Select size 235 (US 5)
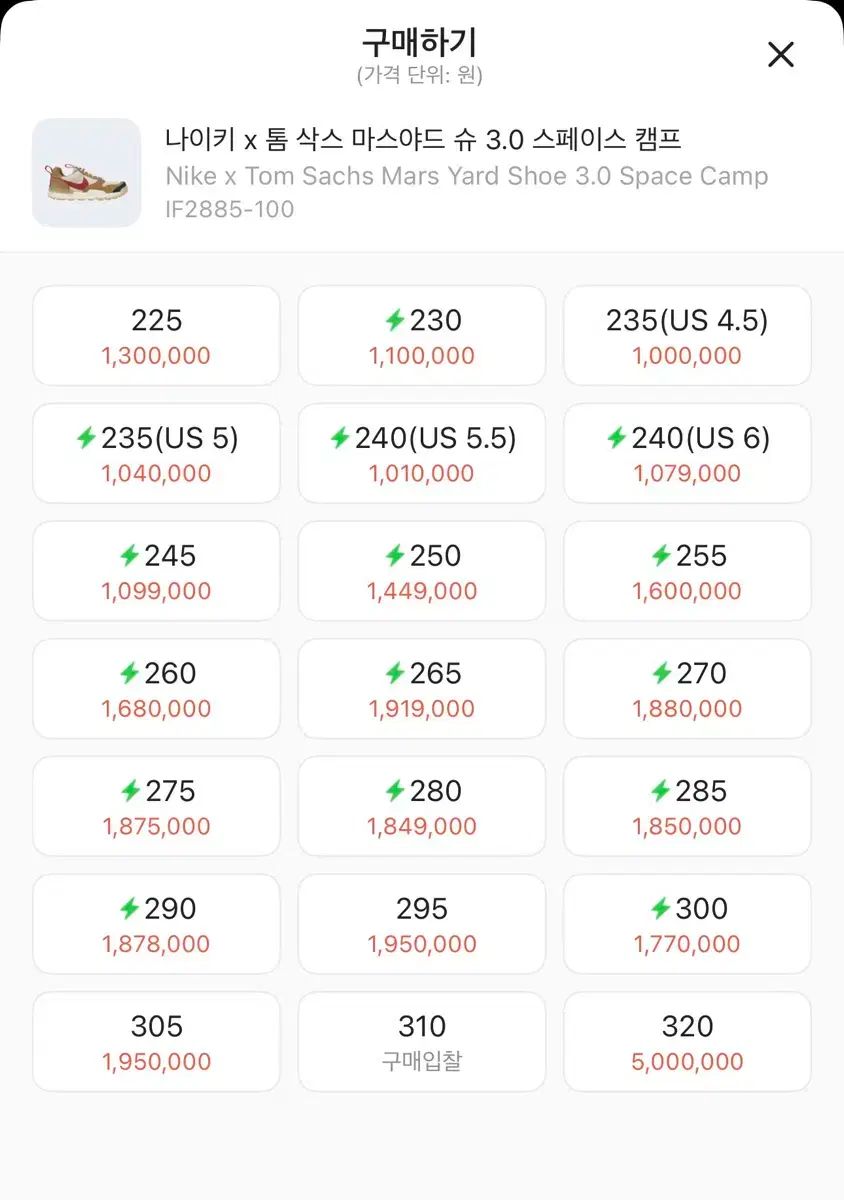This screenshot has height=1200, width=844. coord(156,454)
